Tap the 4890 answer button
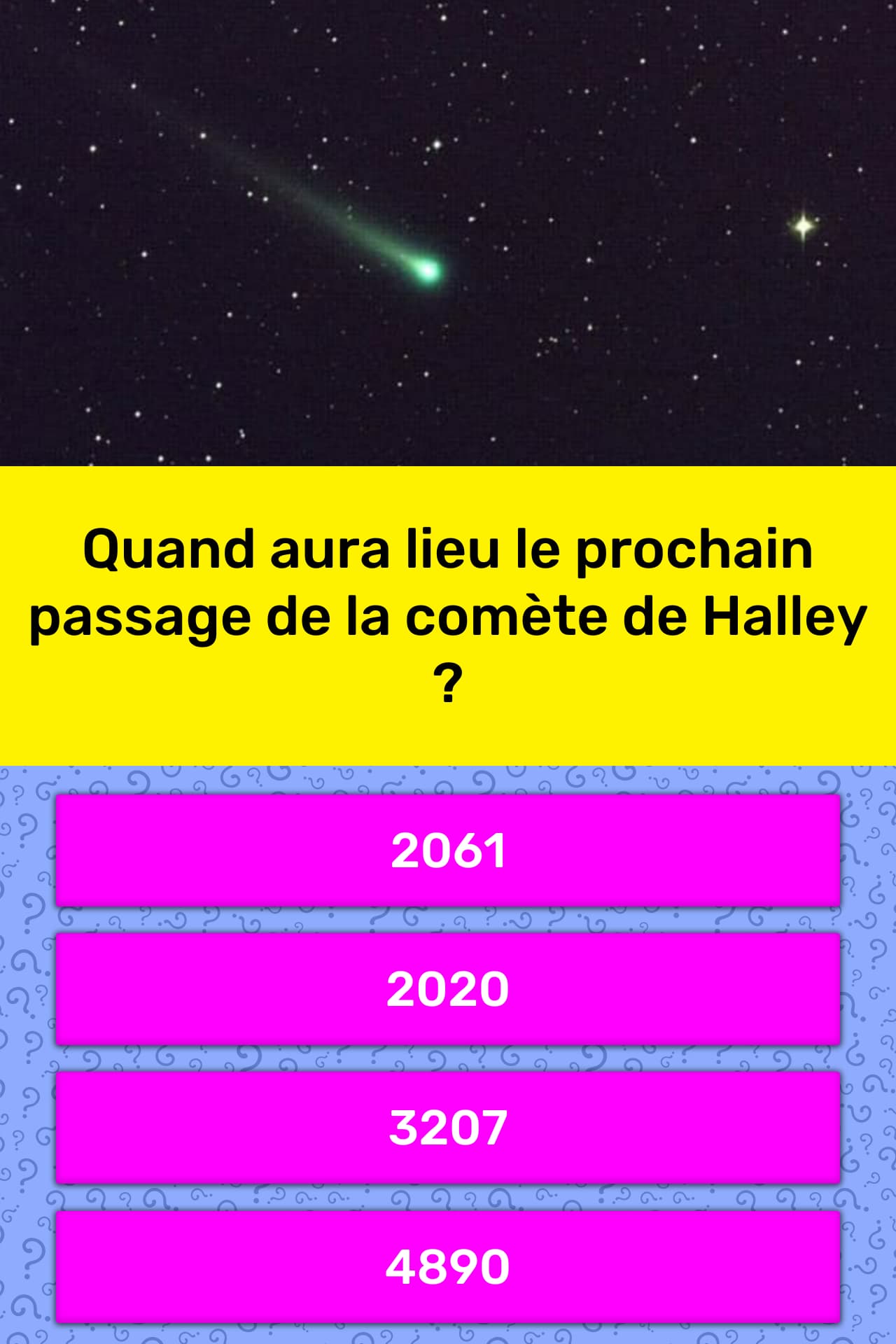Viewport: 896px width, 1344px height. 448,1266
